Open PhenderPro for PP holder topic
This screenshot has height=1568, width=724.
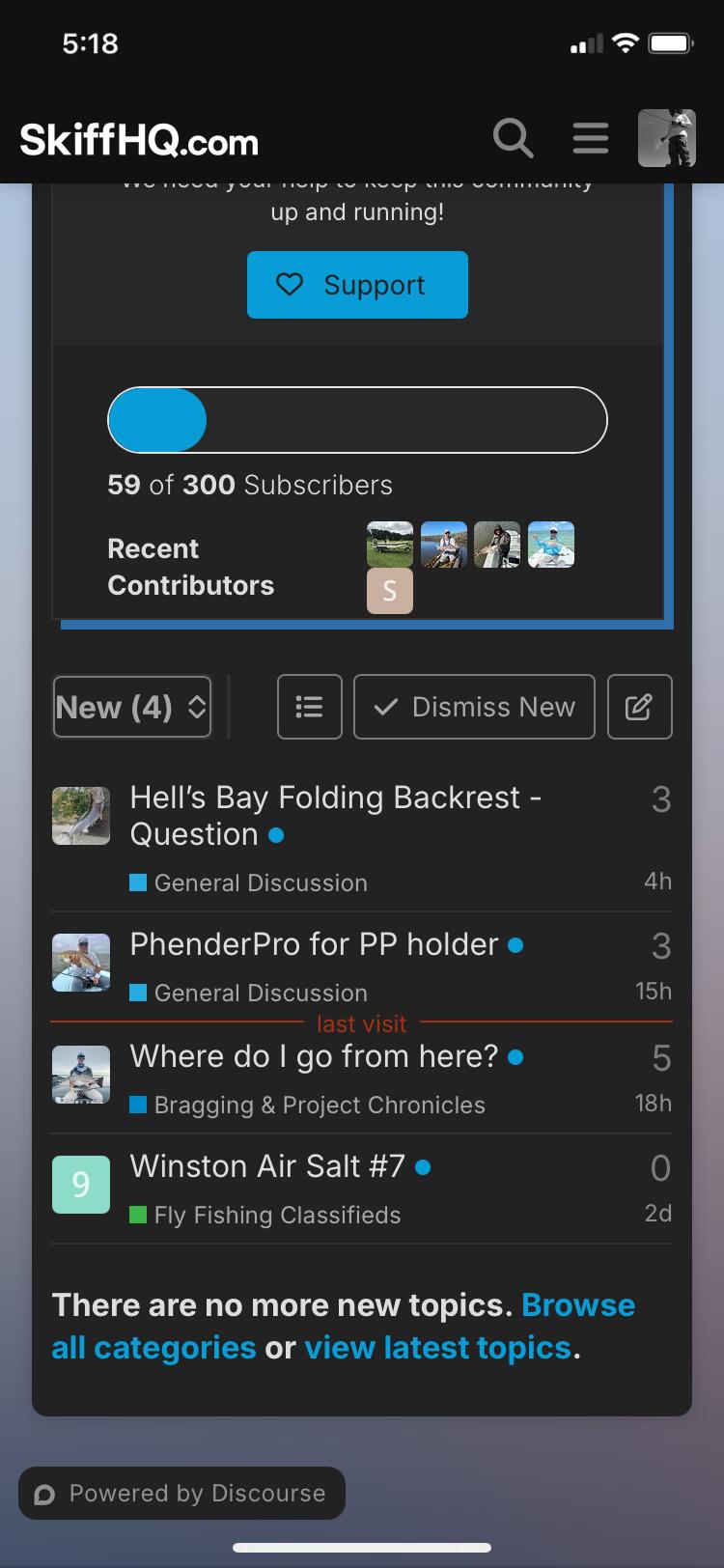pos(314,944)
